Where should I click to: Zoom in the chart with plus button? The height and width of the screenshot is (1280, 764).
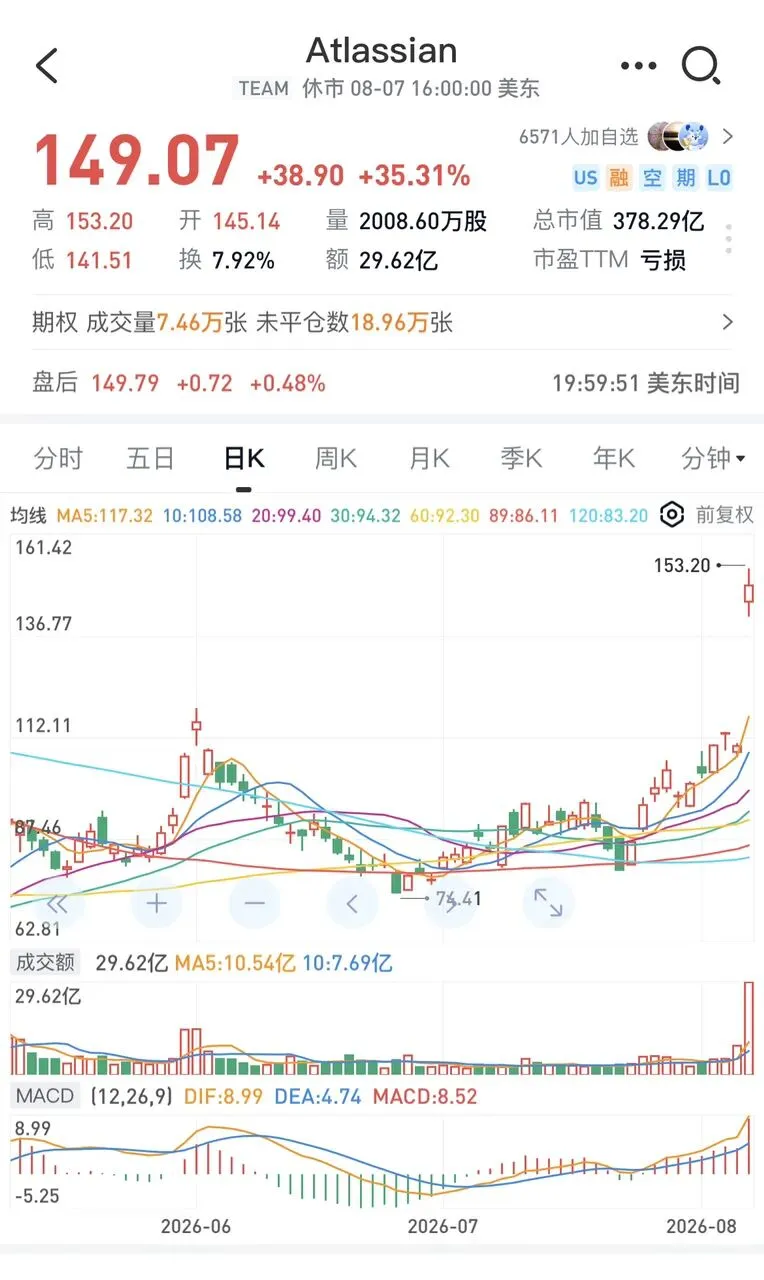156,903
